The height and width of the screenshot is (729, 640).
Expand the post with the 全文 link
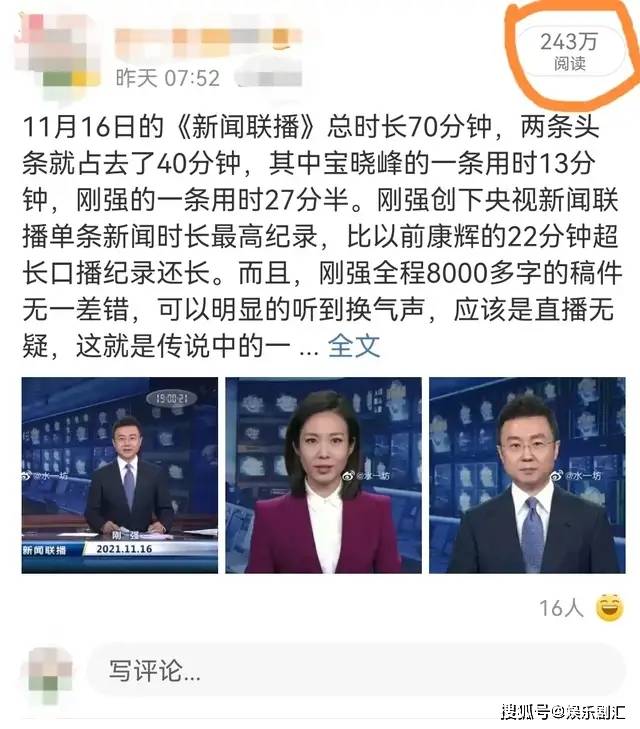354,347
